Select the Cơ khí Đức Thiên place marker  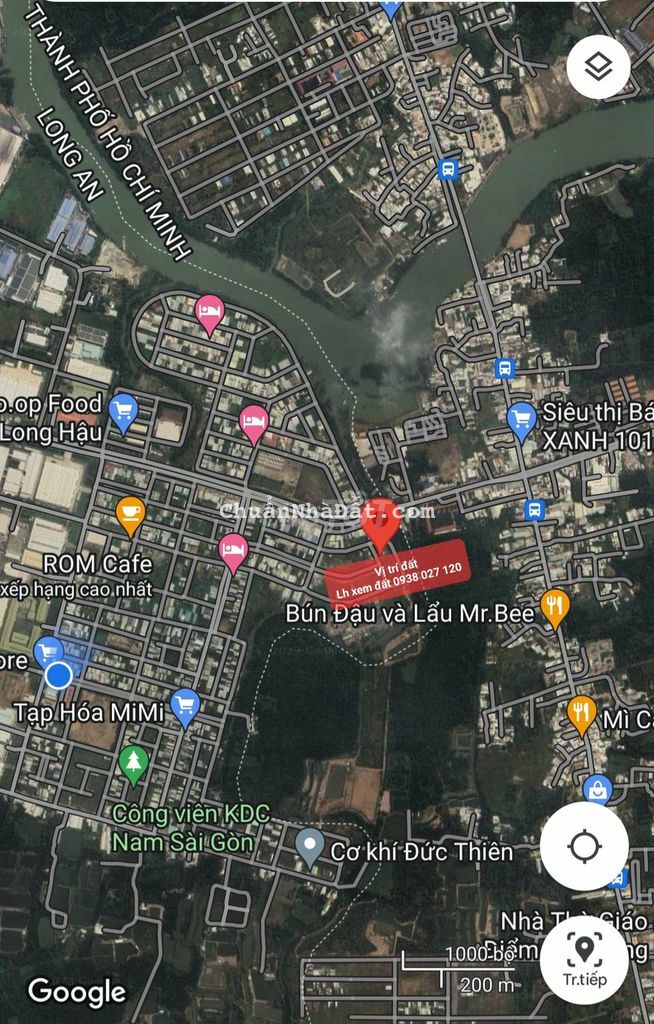click(310, 848)
